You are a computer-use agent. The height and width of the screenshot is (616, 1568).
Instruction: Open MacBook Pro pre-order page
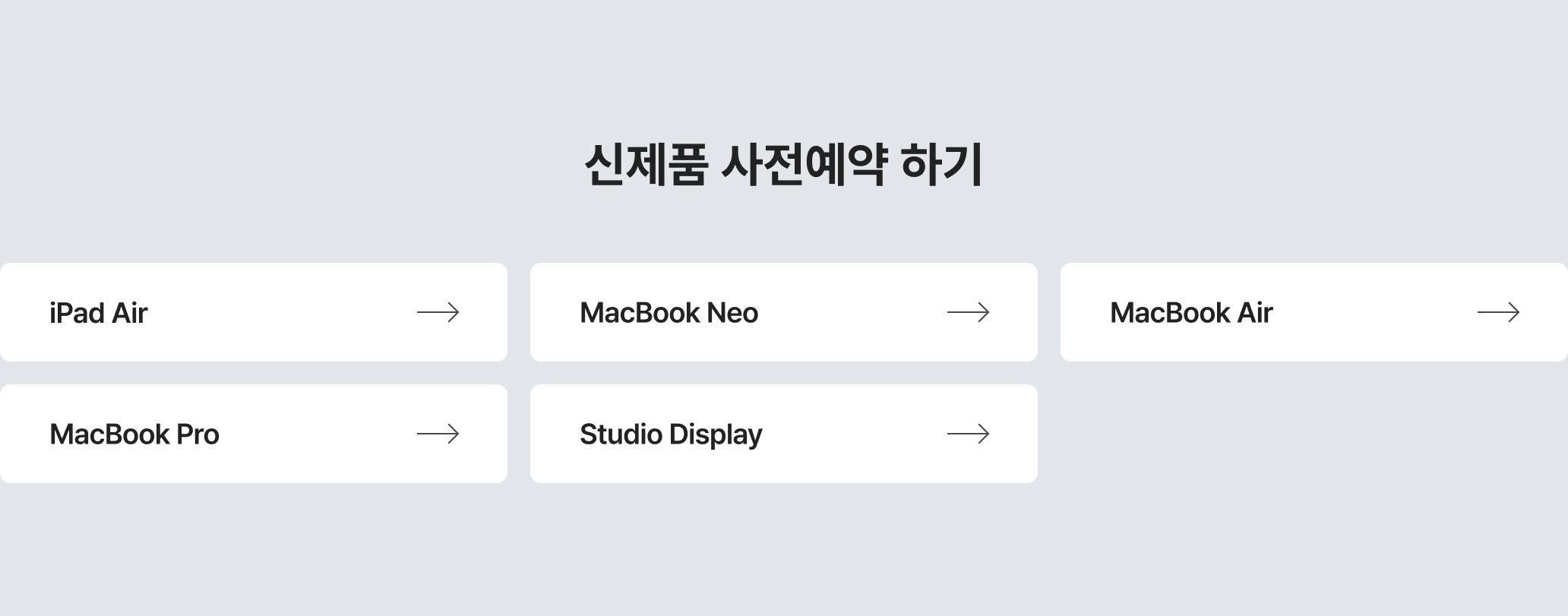pos(253,434)
